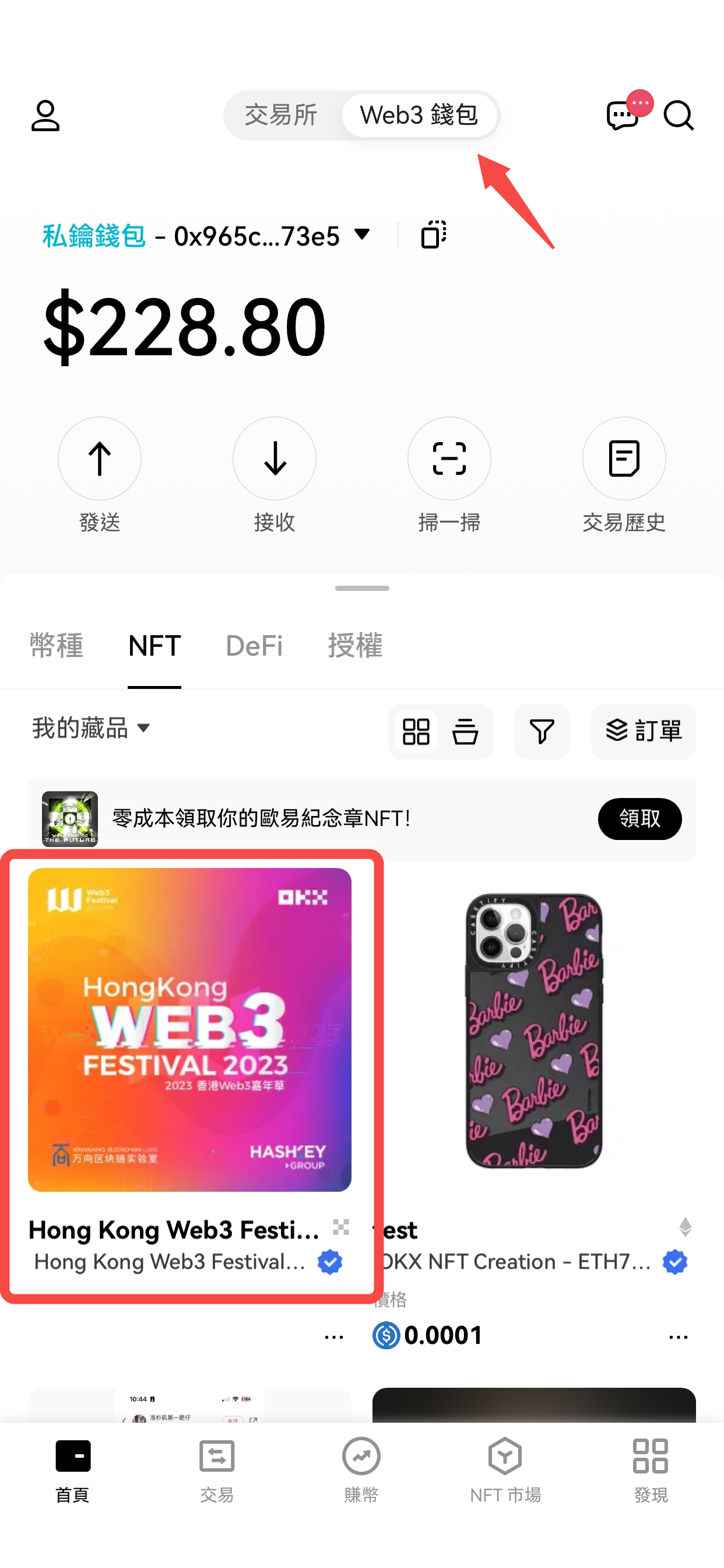Open the NFT filter funnel

tap(542, 731)
